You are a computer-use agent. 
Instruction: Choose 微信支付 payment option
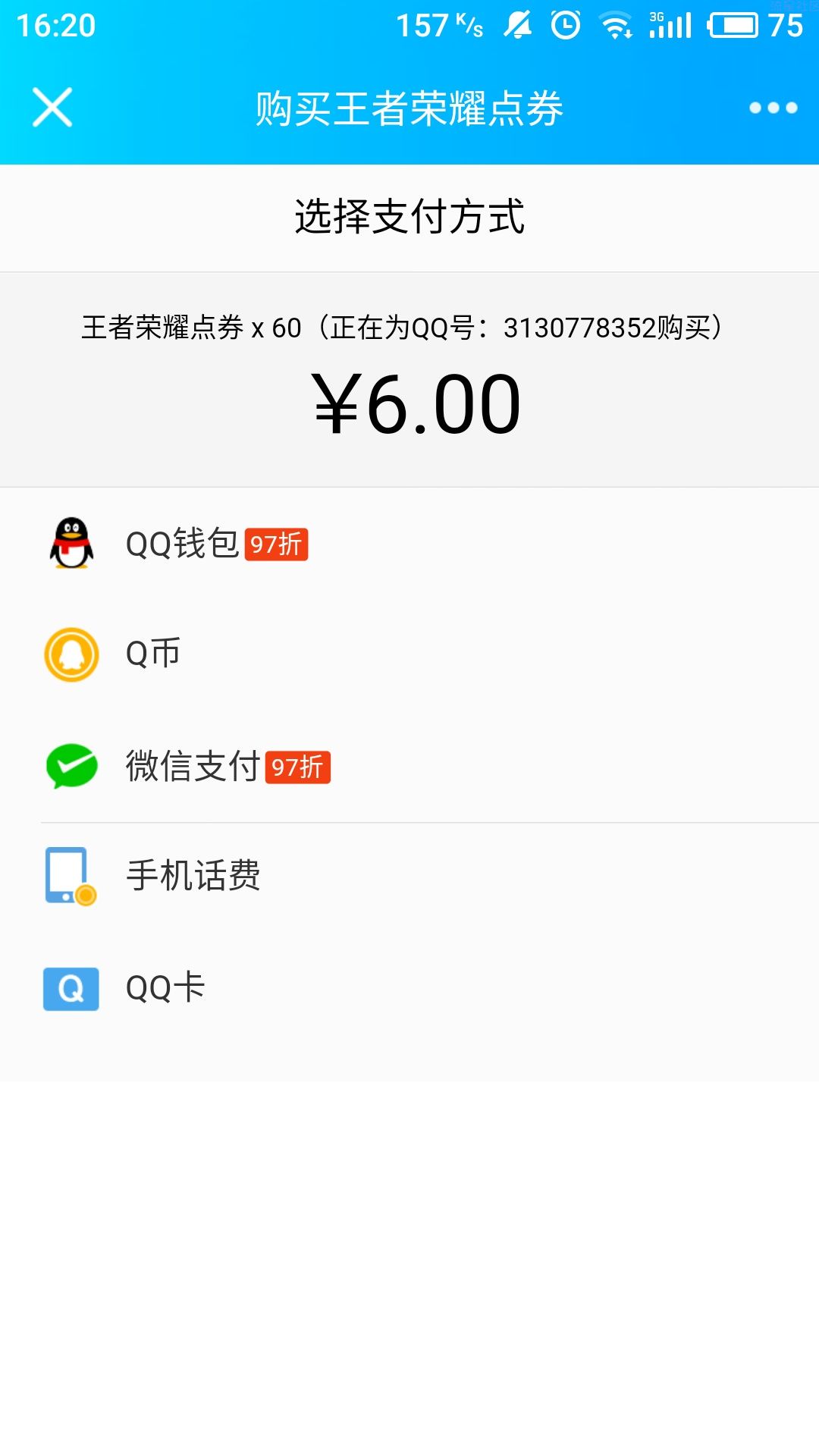[x=409, y=766]
